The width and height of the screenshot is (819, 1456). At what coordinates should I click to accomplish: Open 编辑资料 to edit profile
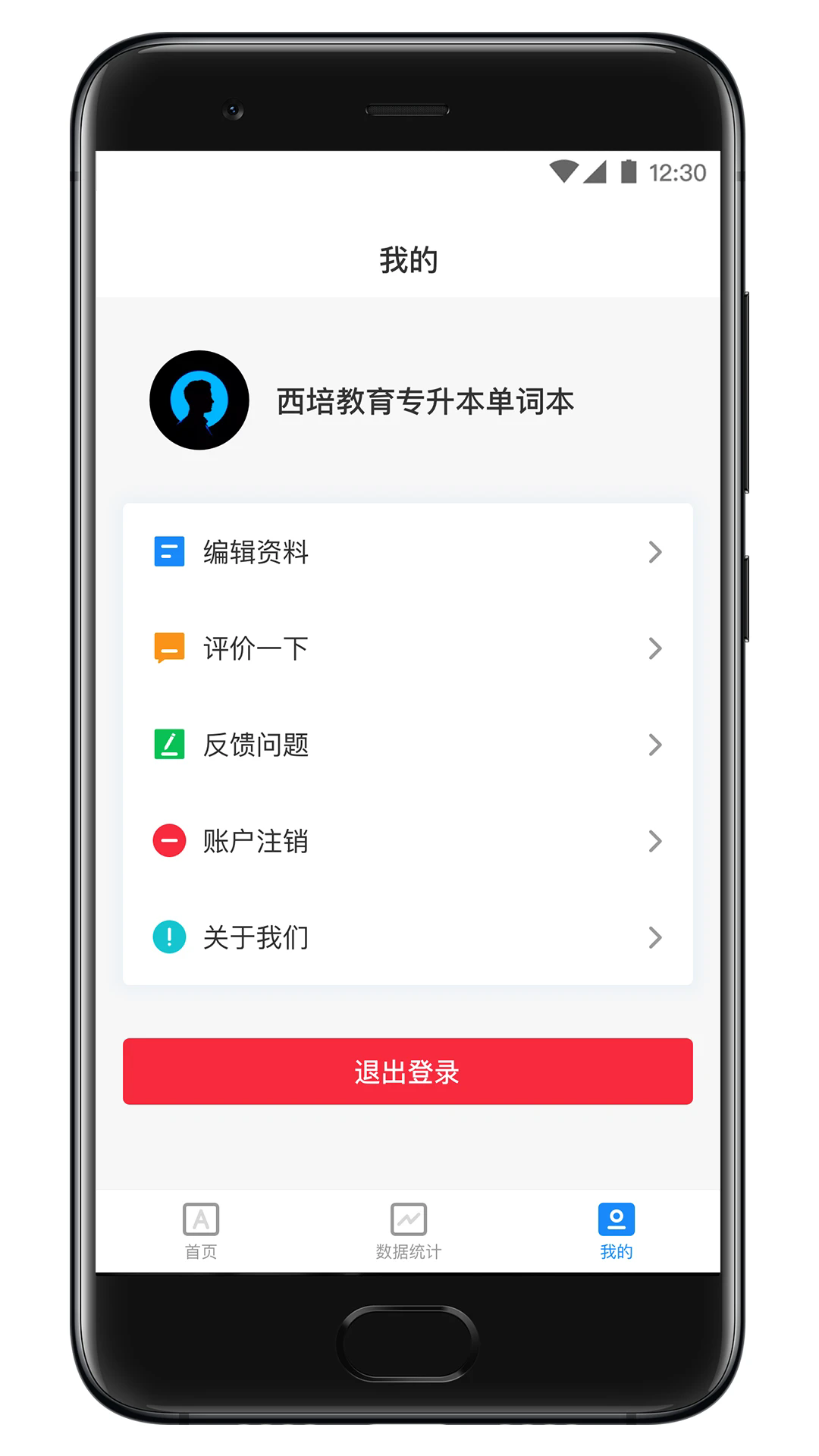coord(407,552)
